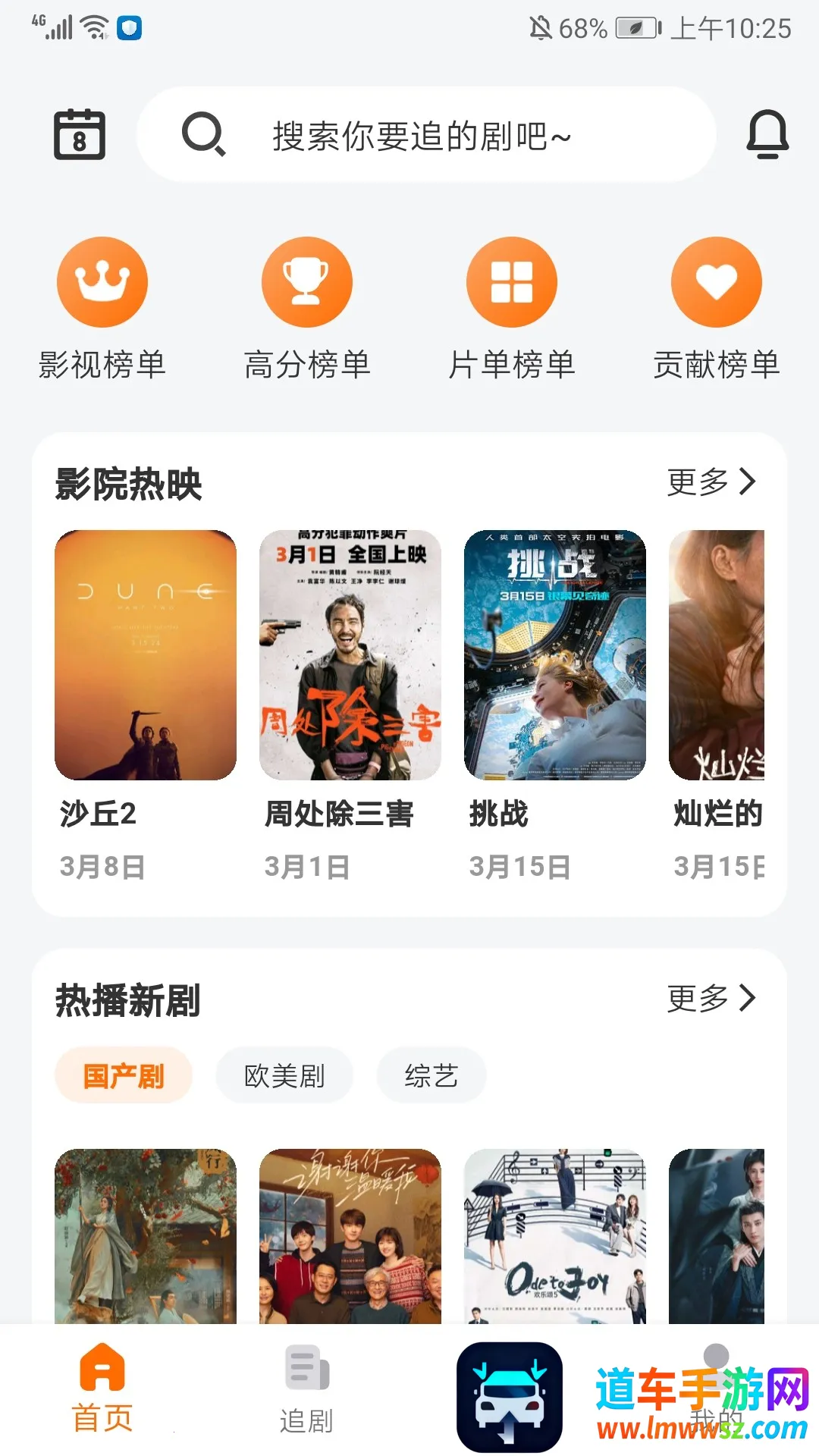Open the Ode to Joy drama poster
Image resolution: width=819 pixels, height=1456 pixels.
point(555,1236)
